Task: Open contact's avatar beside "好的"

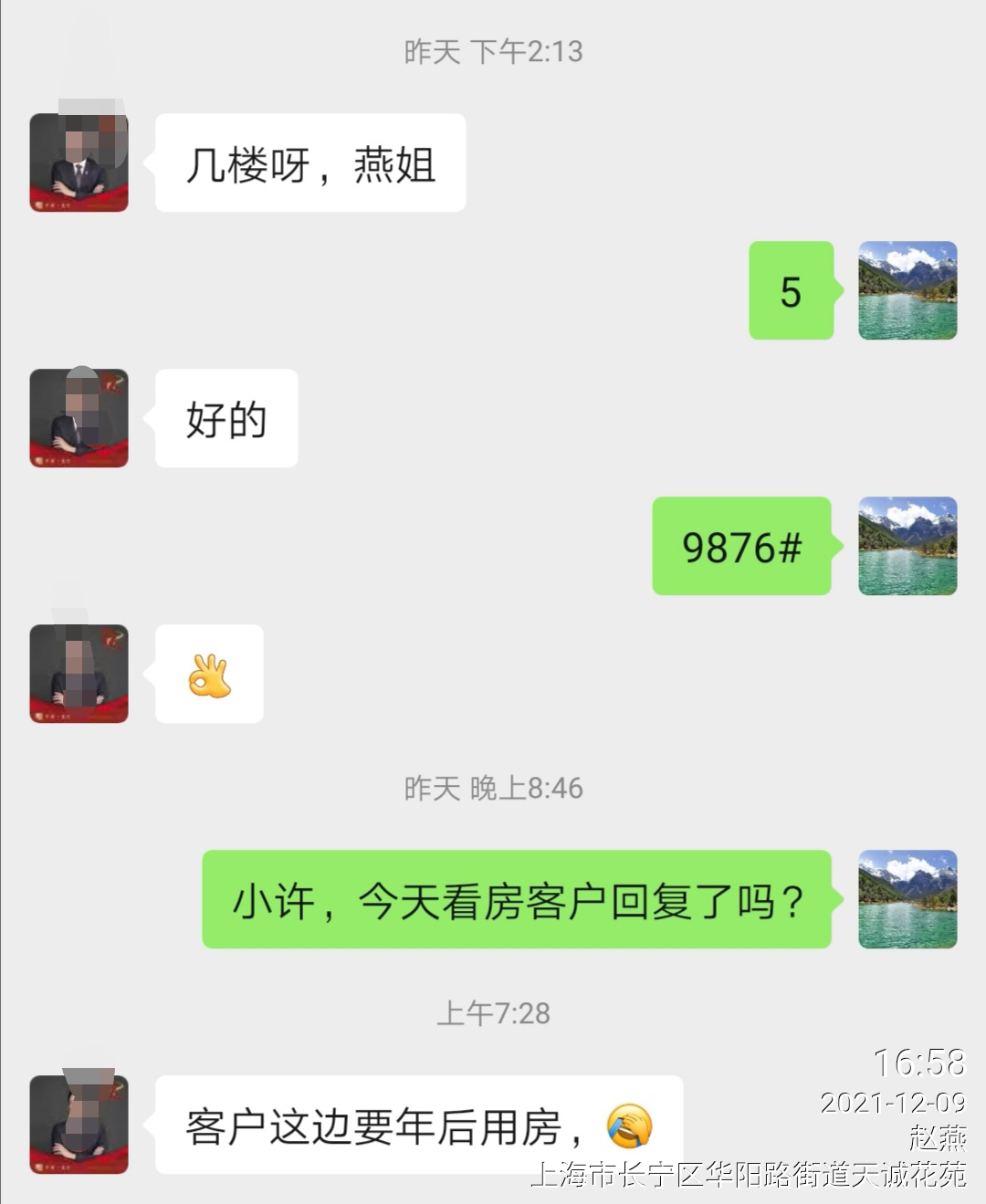Action: [79, 418]
